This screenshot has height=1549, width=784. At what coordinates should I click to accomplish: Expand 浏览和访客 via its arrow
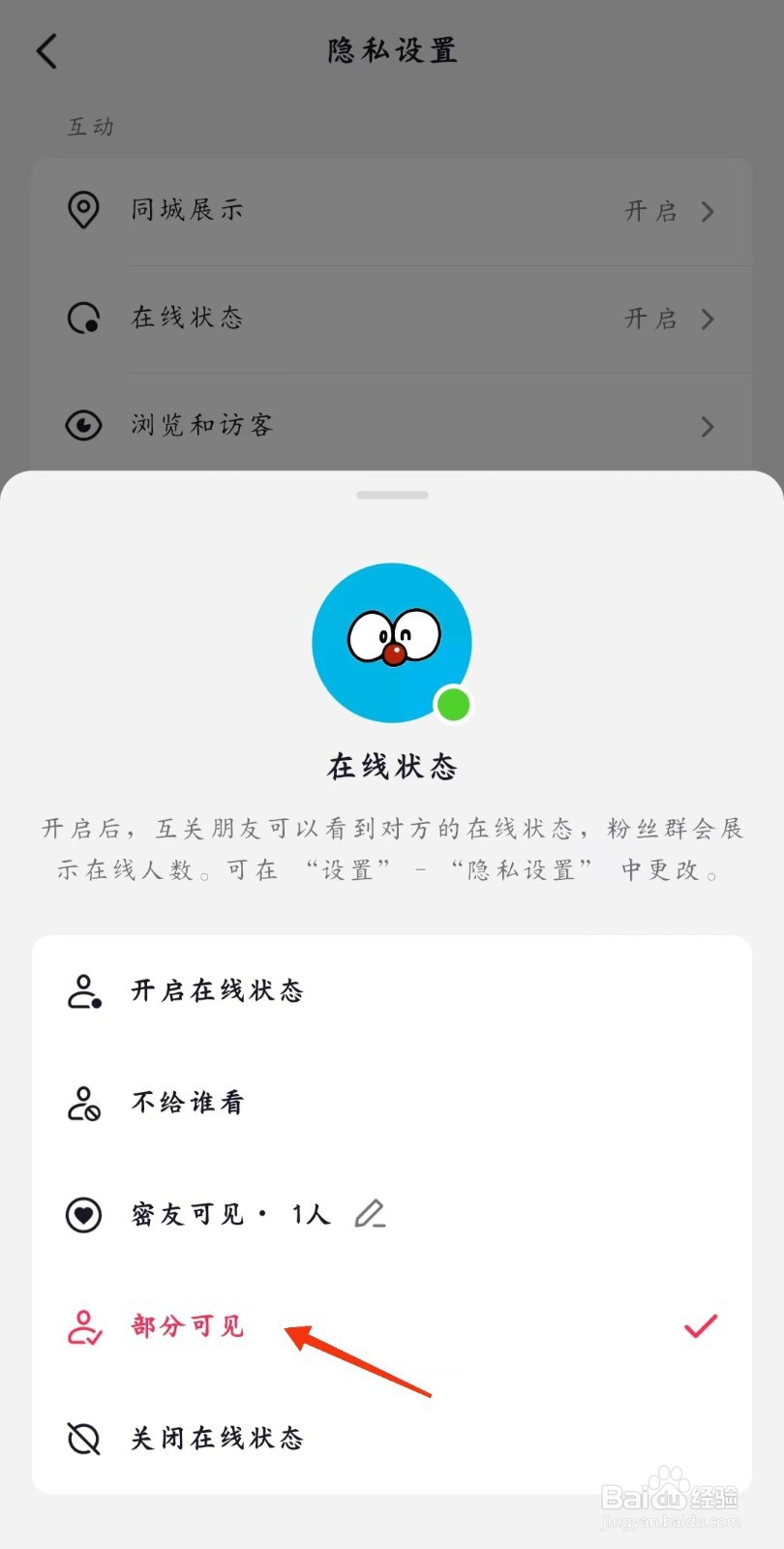(709, 427)
